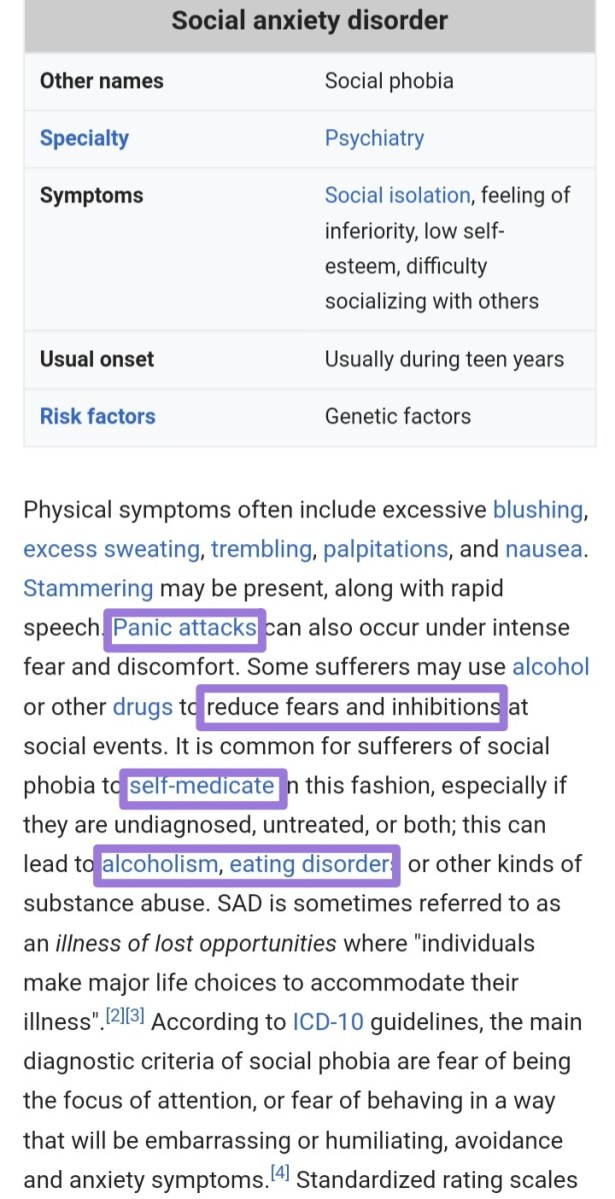The width and height of the screenshot is (615, 1199).
Task: Open the Stammering link
Action: [x=88, y=588]
